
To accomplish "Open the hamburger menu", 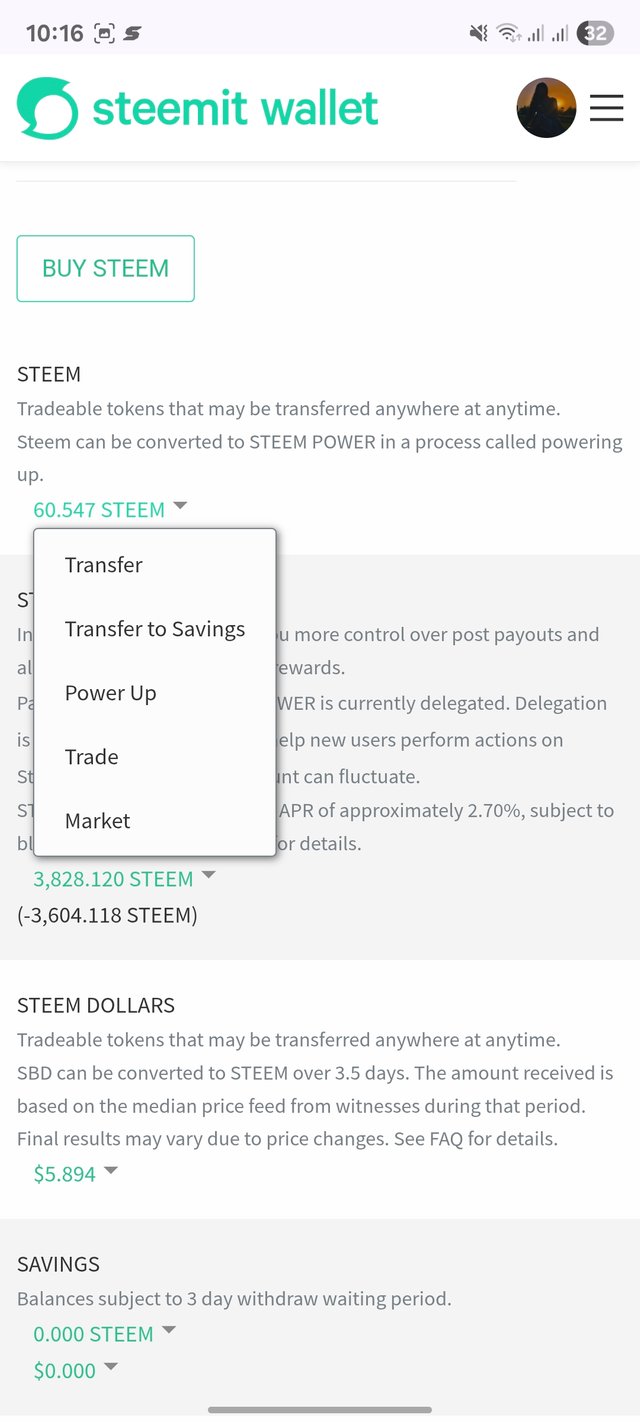I will (x=606, y=108).
